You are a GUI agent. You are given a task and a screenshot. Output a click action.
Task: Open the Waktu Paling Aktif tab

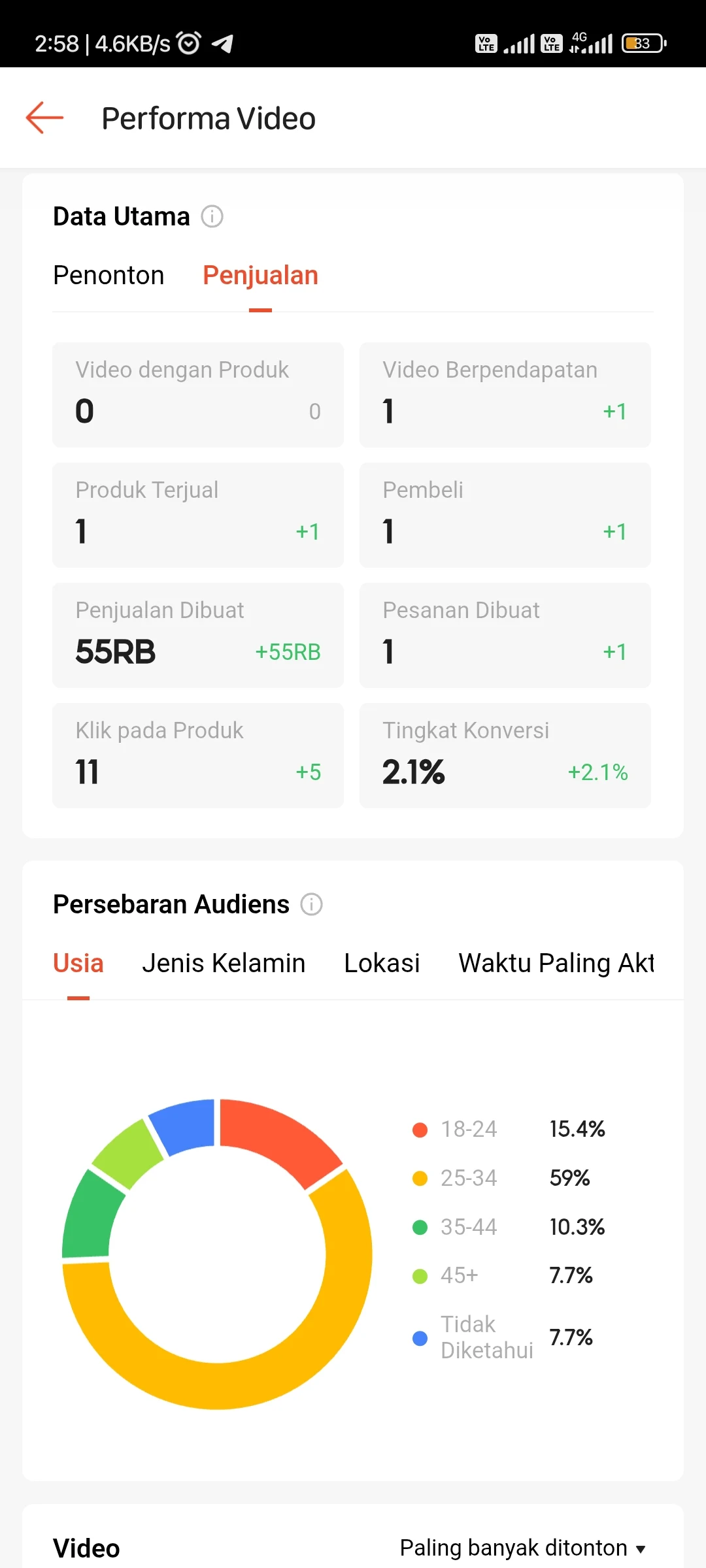[x=556, y=964]
